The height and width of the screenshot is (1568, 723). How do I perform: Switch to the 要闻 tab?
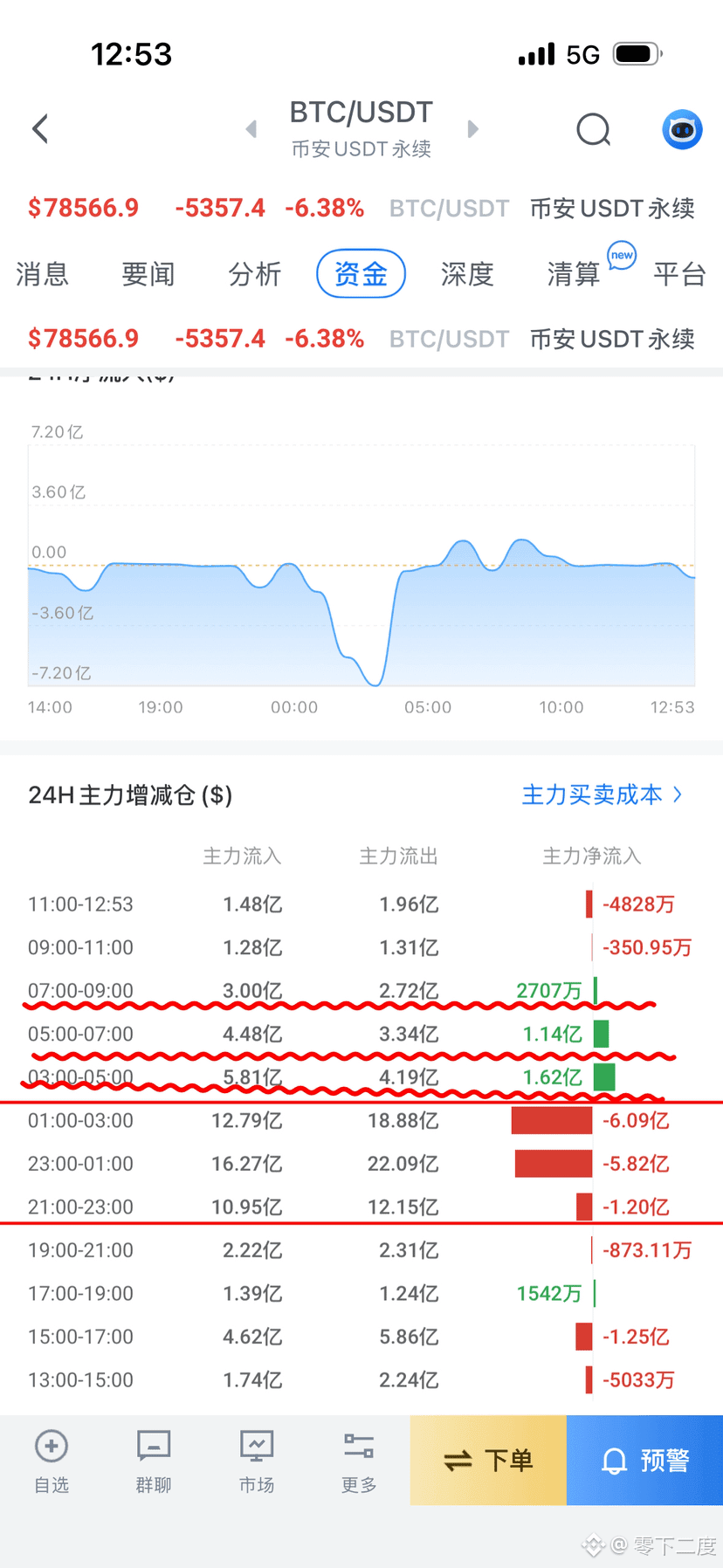(x=148, y=274)
